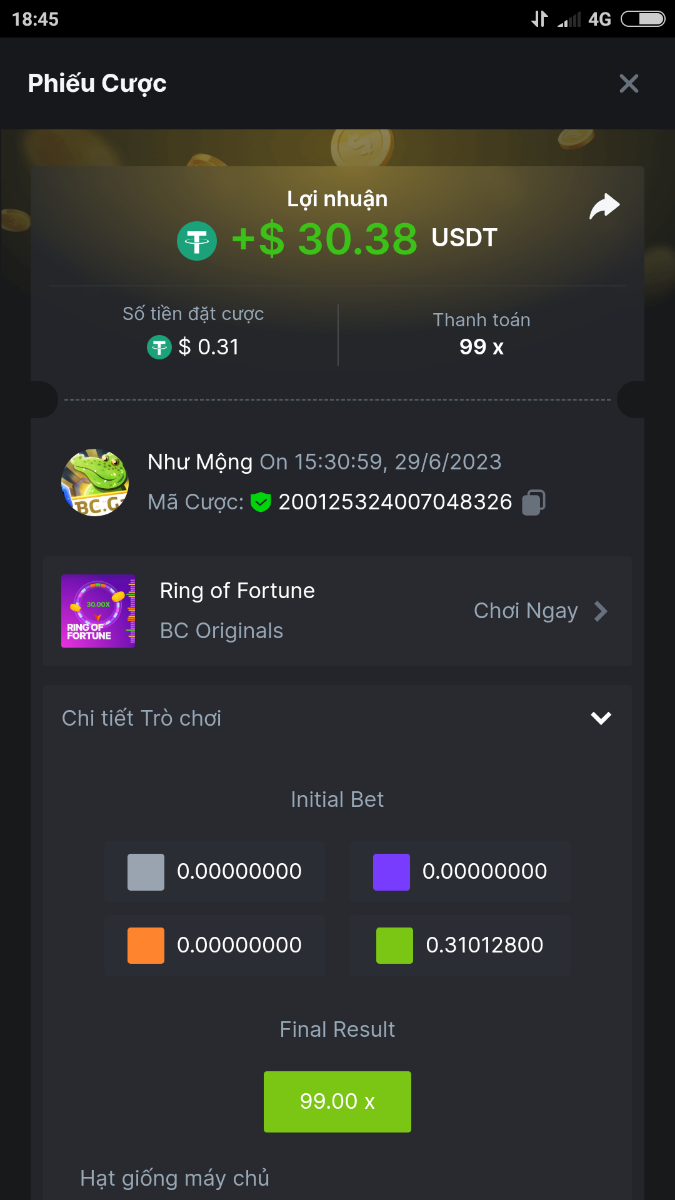
Task: Close the Phiếu Cược bet slip
Action: point(628,84)
